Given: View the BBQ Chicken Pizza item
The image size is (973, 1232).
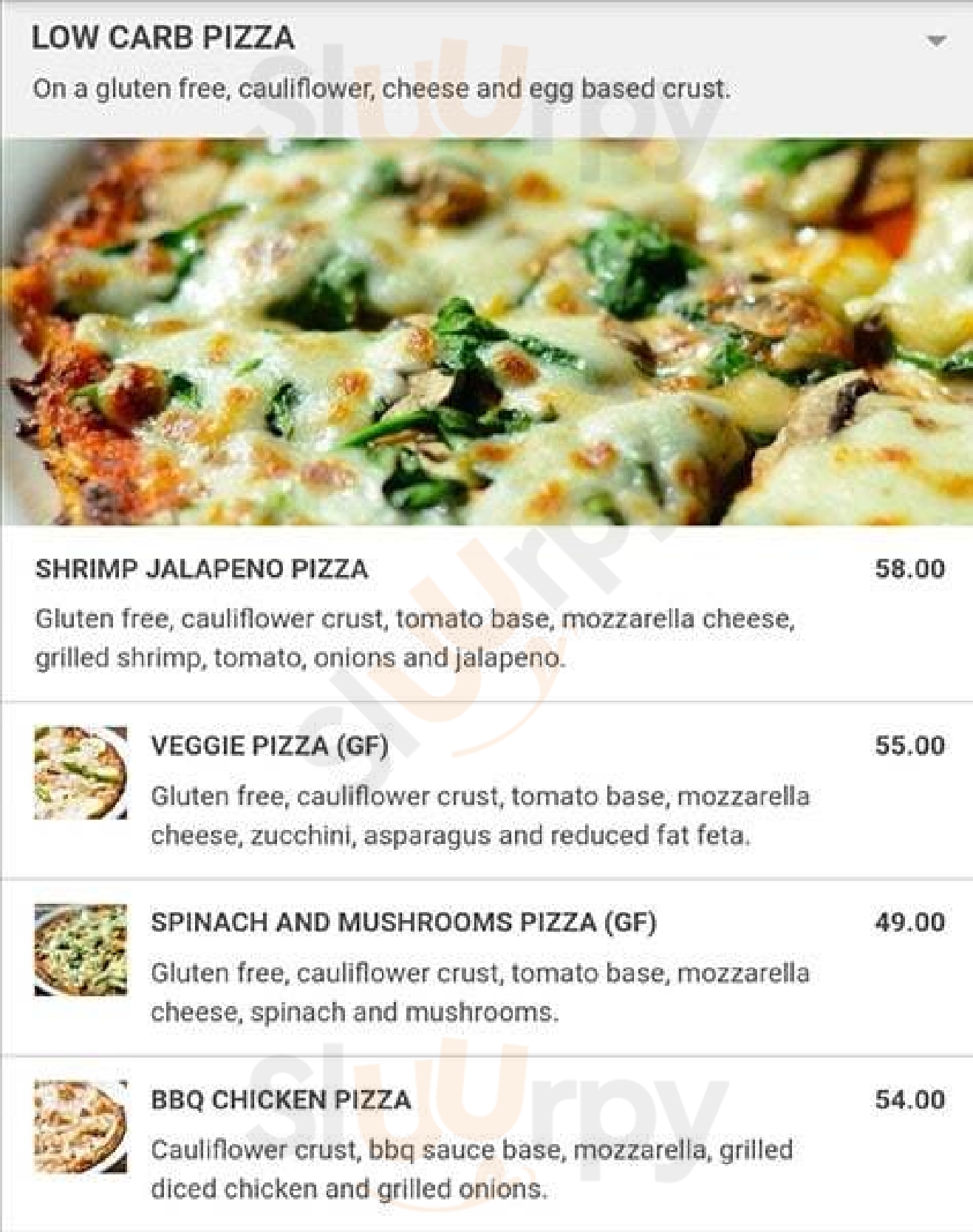Looking at the screenshot, I should pos(281,1100).
